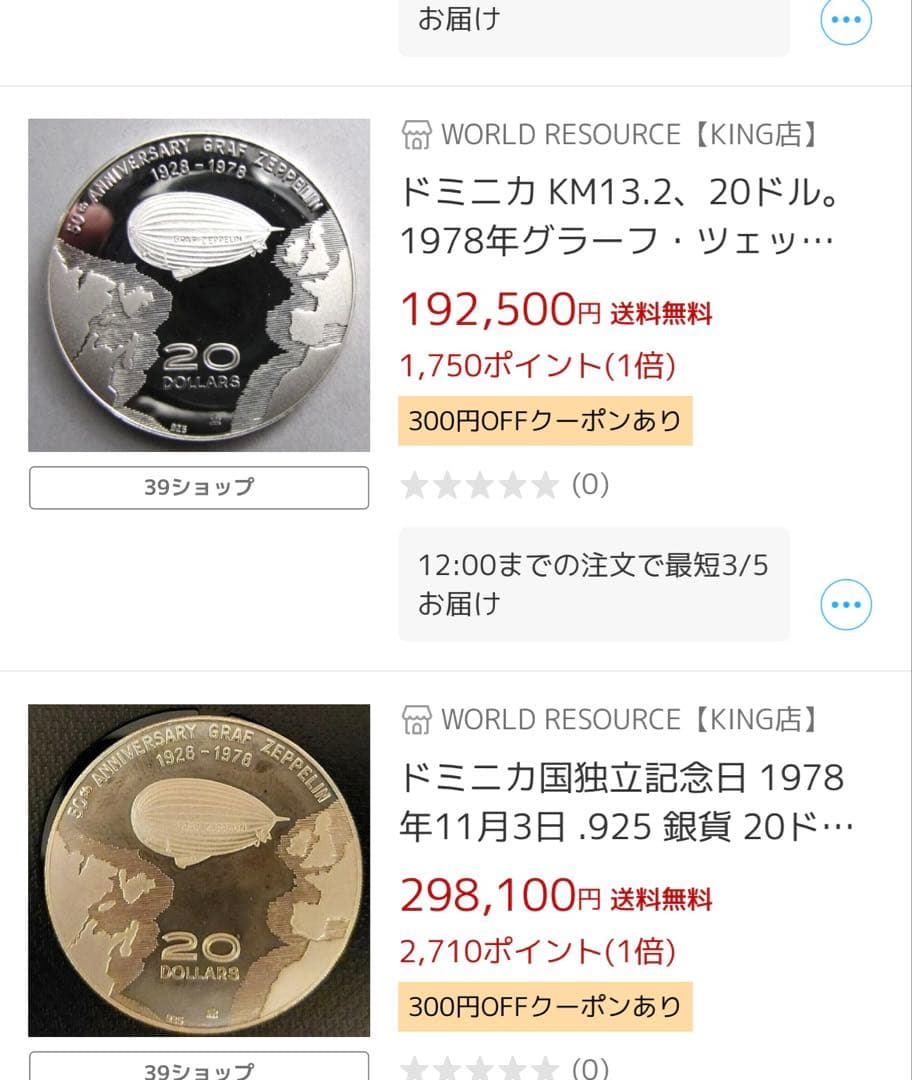Open the blue ellipsis options for the KM13.2 listing

point(846,603)
